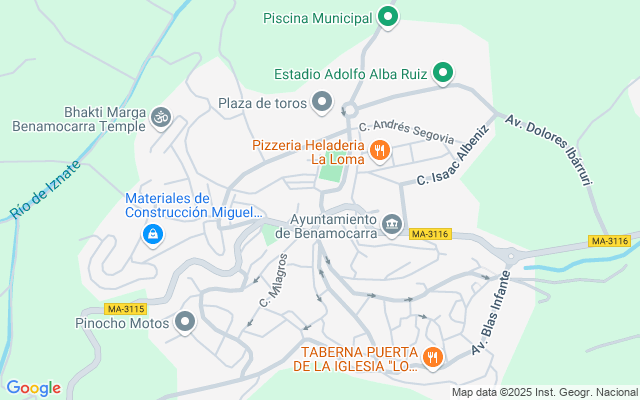This screenshot has height=400, width=640.
Task: Select the Pizzeria Heladeria La Loma restaurant pin
Action: pos(379,152)
